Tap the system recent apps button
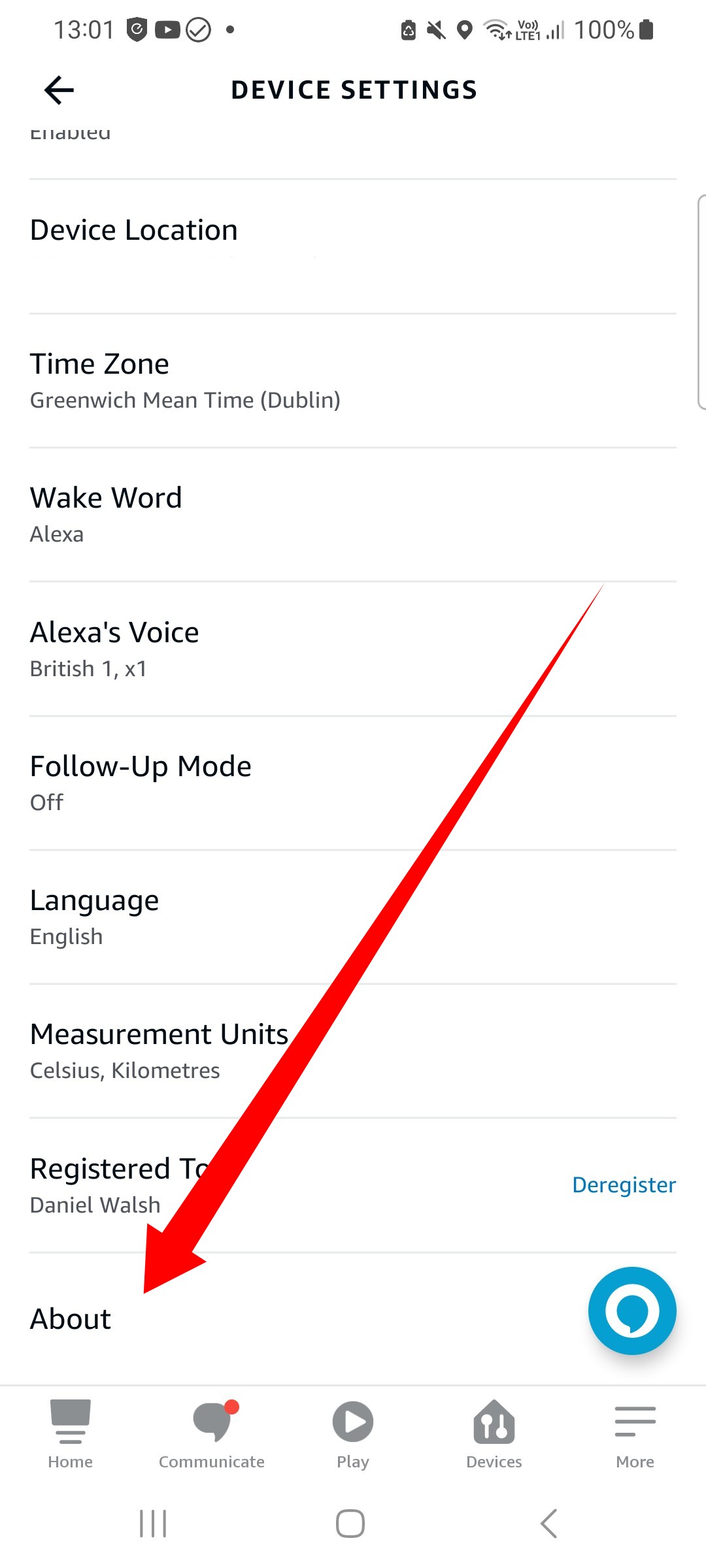 (153, 1524)
